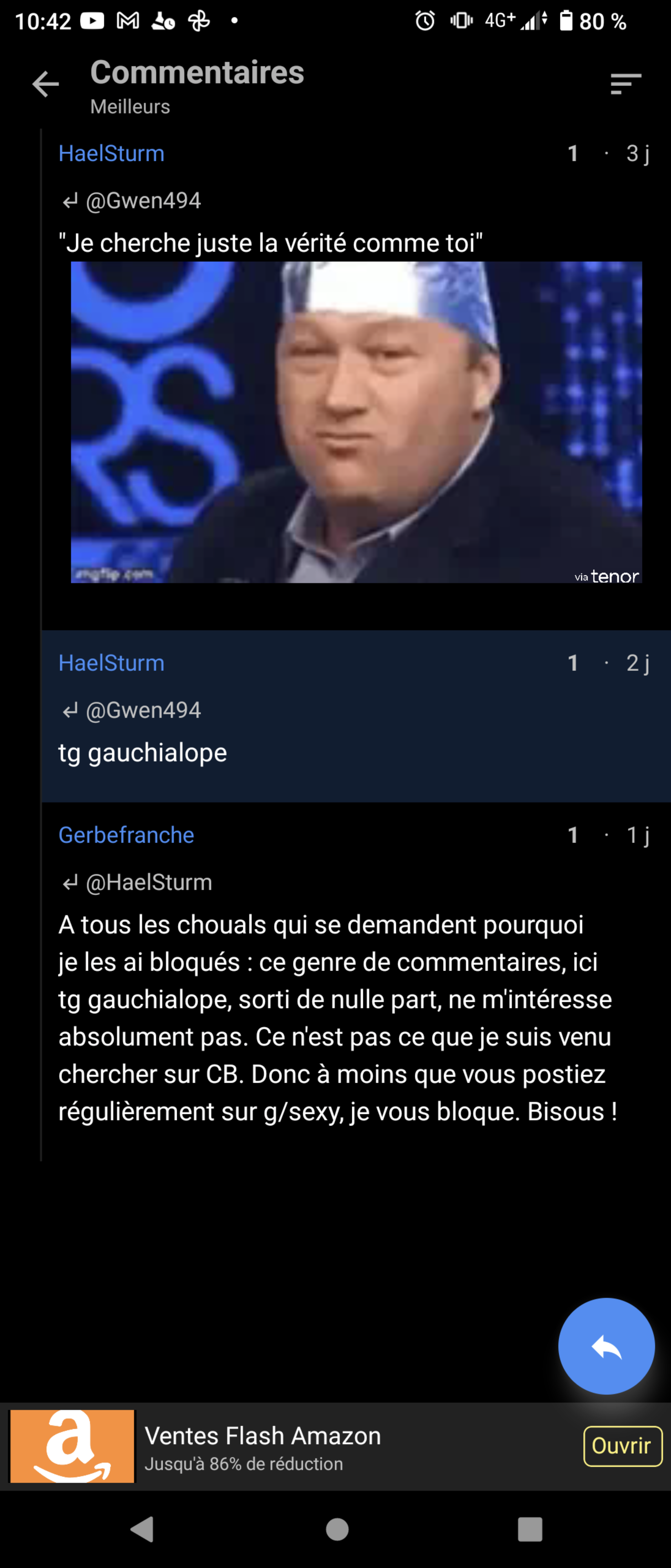This screenshot has height=1568, width=671.
Task: Open the comment sort options
Action: tap(625, 84)
